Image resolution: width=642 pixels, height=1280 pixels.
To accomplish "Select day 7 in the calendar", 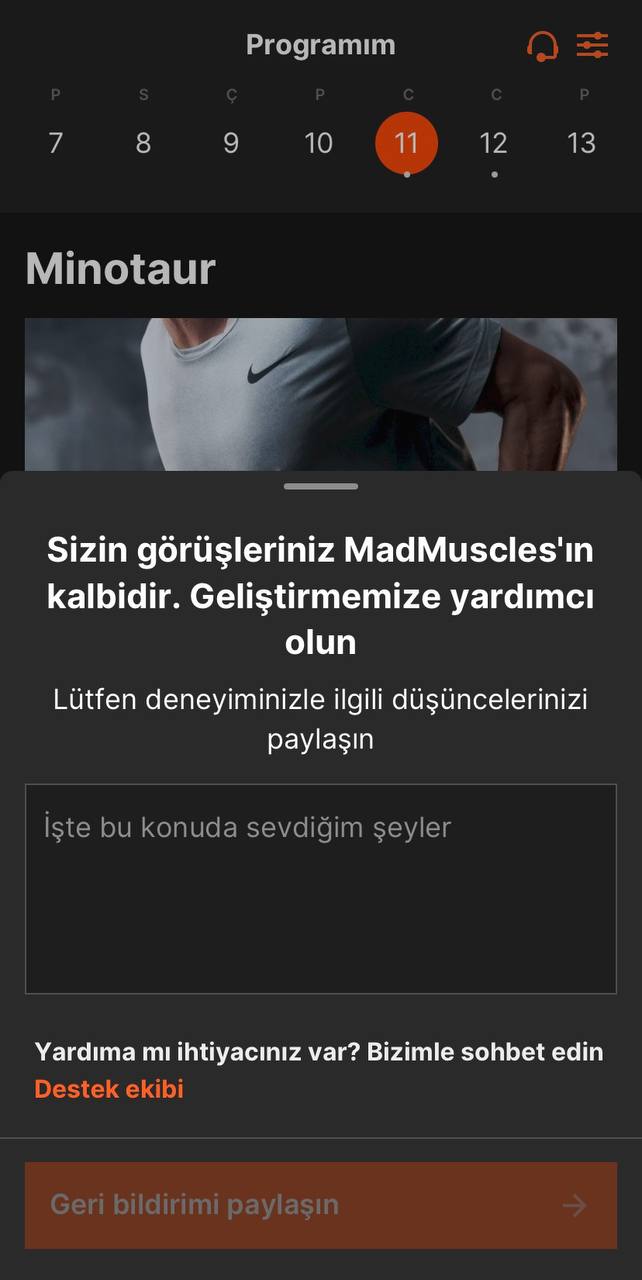I will 56,143.
